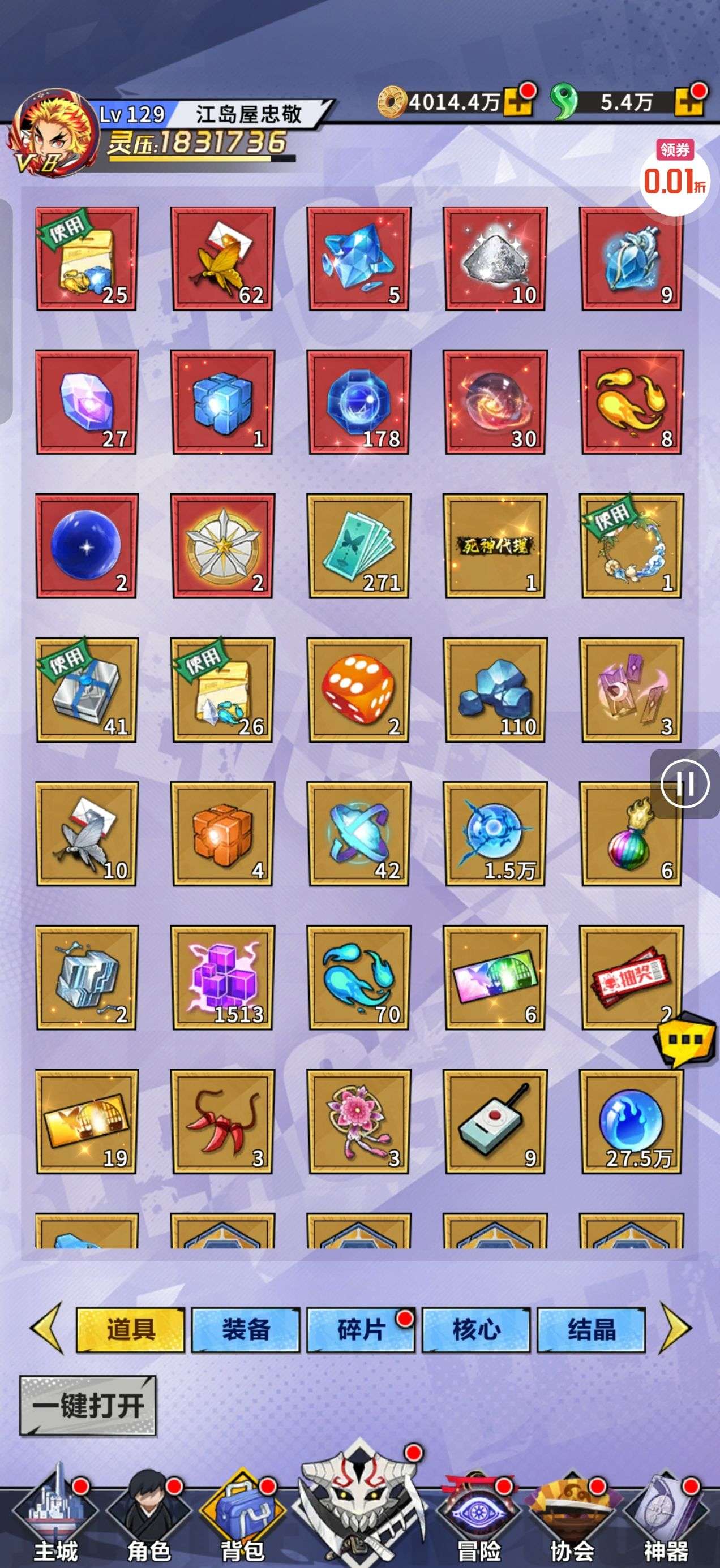Open the 碎片 fragments tab
The image size is (720, 1568).
pos(361,1329)
